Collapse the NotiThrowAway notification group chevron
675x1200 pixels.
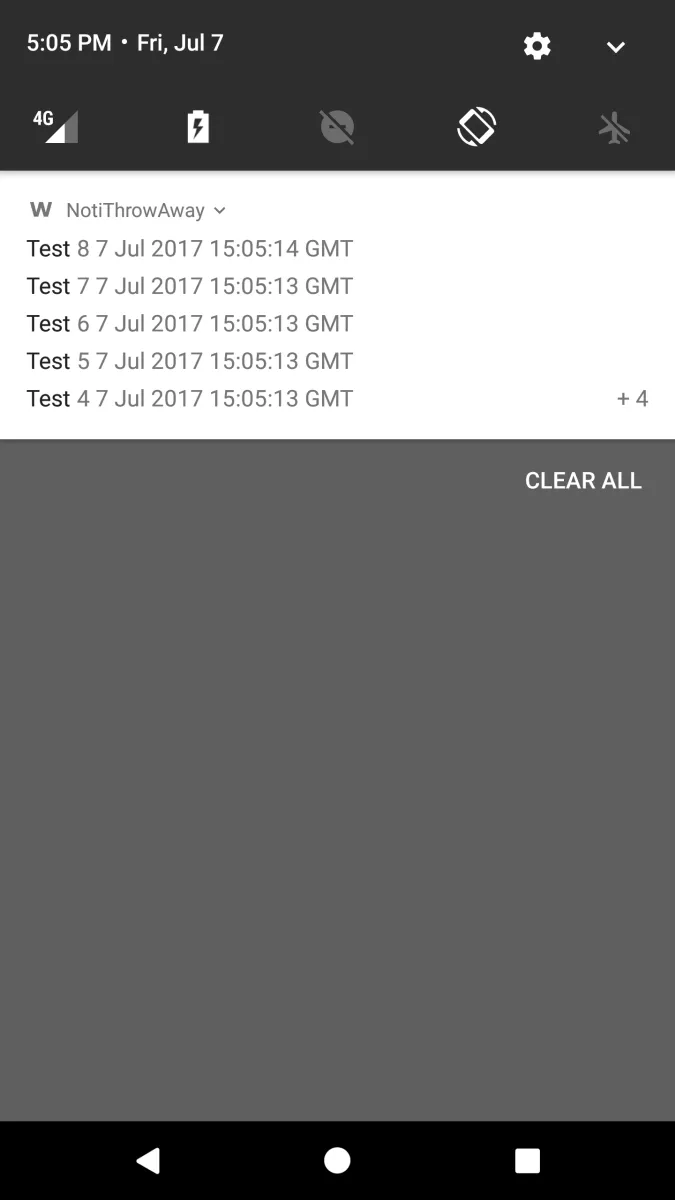pos(220,210)
